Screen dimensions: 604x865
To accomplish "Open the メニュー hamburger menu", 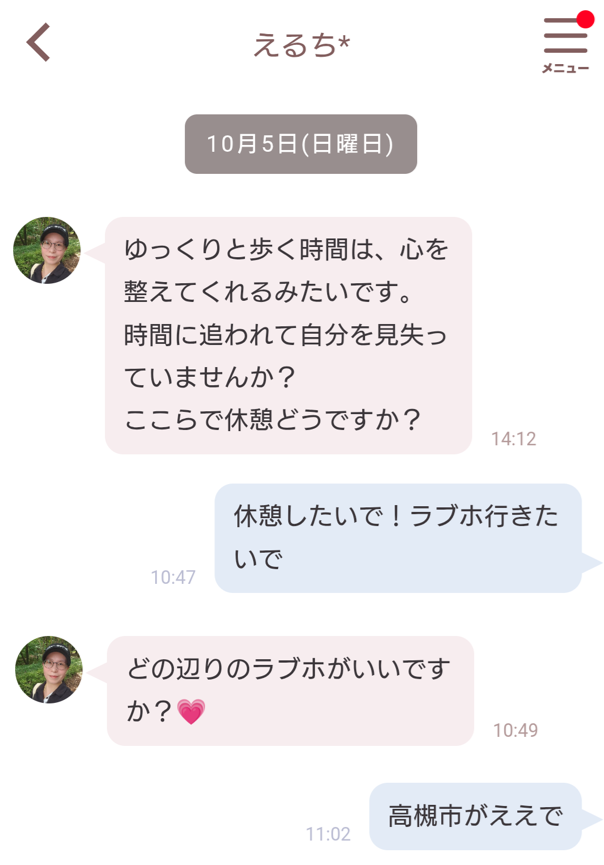I will tap(565, 43).
